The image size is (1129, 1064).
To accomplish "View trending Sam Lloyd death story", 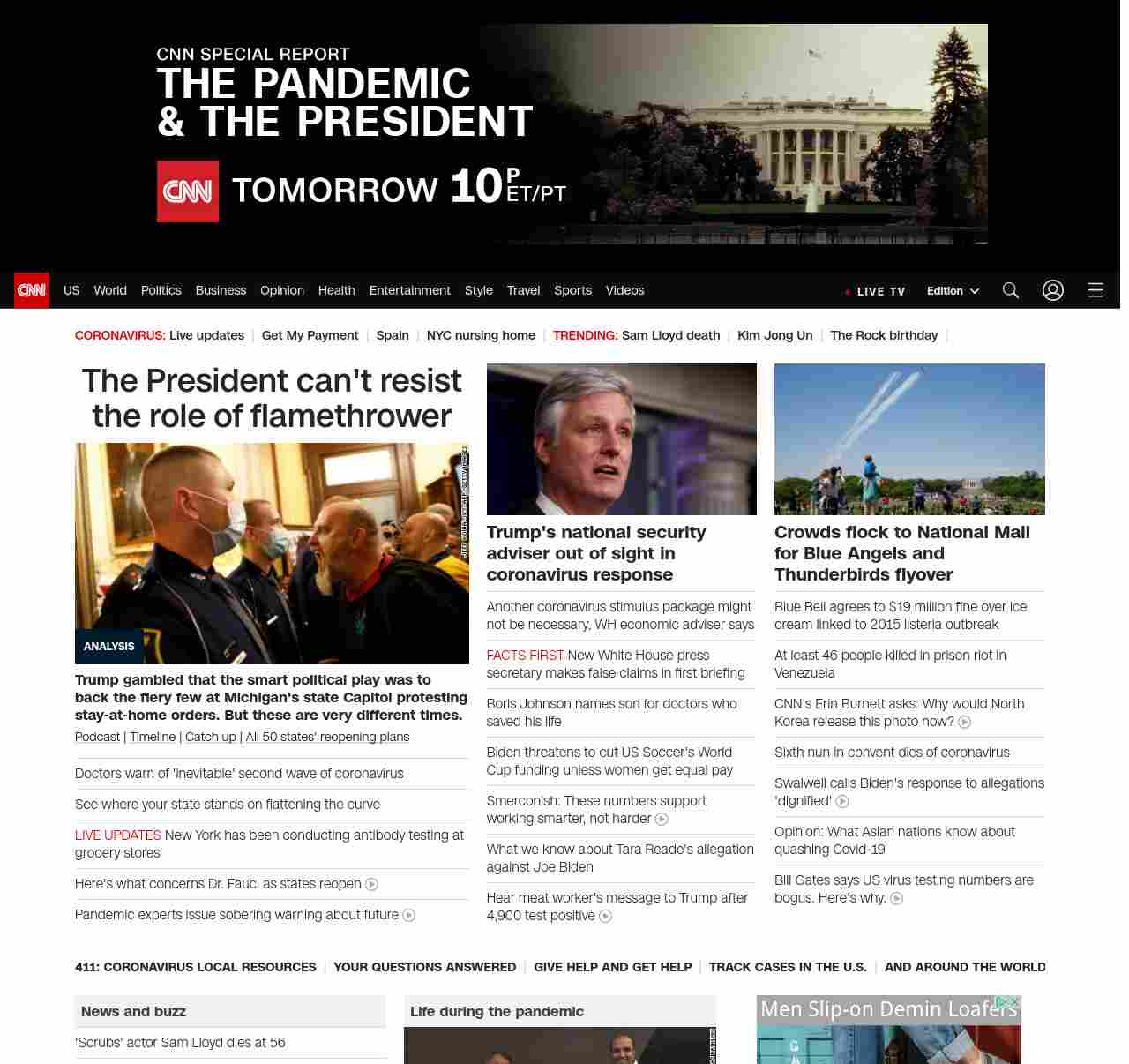I will pyautogui.click(x=670, y=335).
